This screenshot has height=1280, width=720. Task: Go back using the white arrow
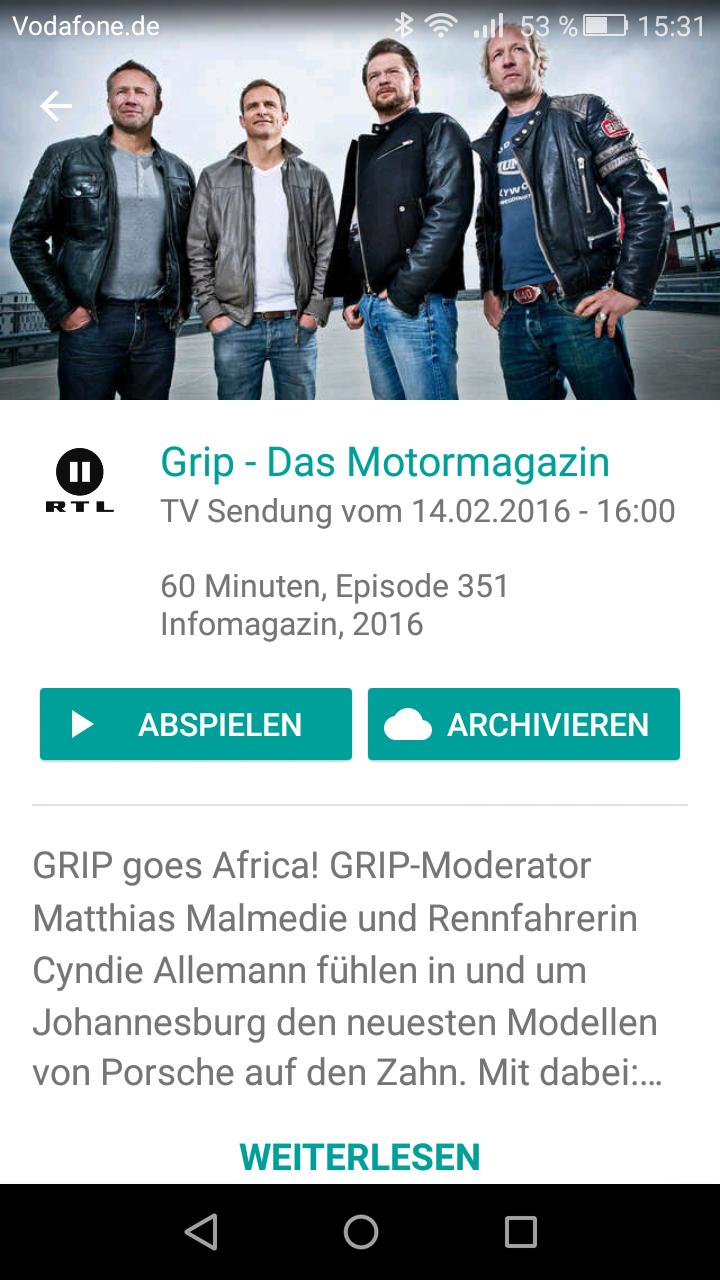[x=56, y=105]
